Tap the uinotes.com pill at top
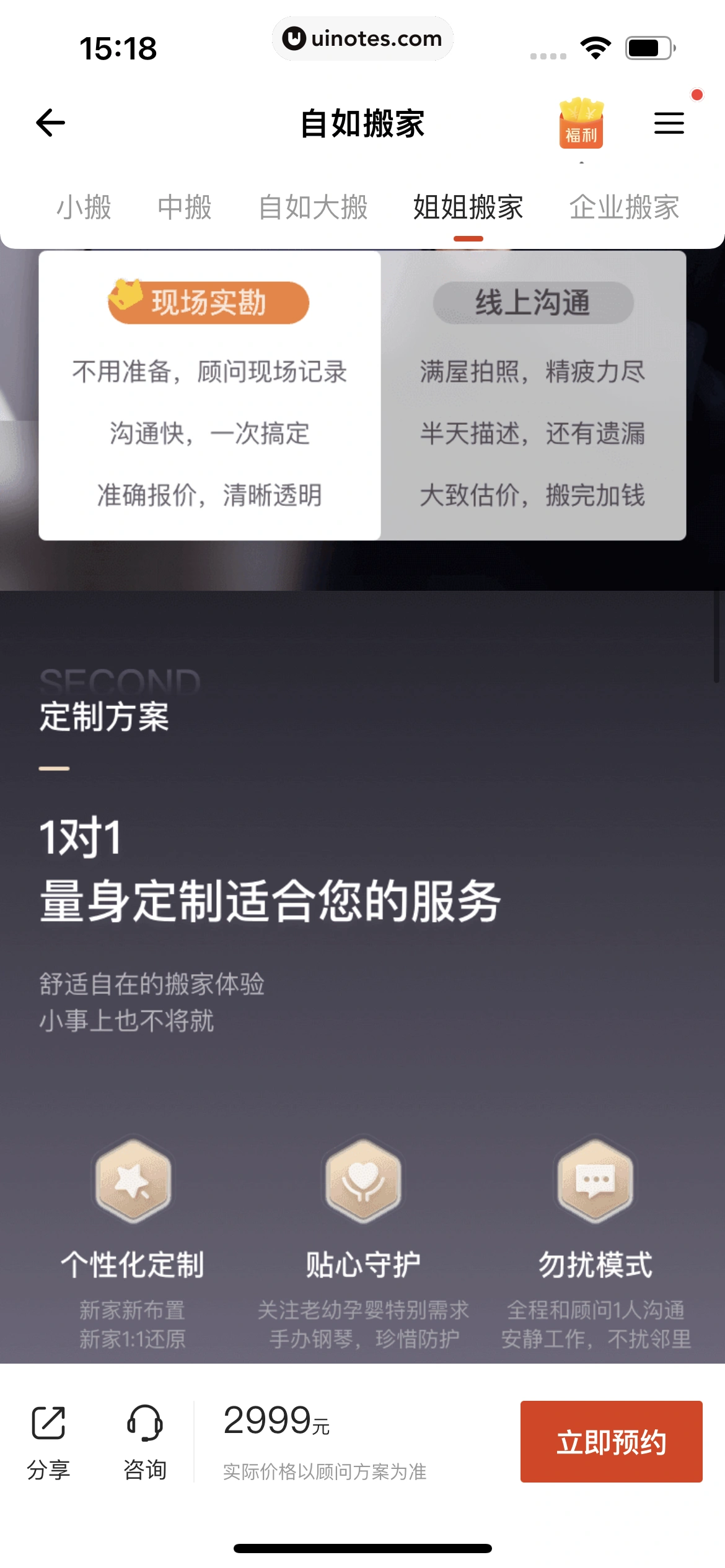The width and height of the screenshot is (725, 1568). coord(362,38)
